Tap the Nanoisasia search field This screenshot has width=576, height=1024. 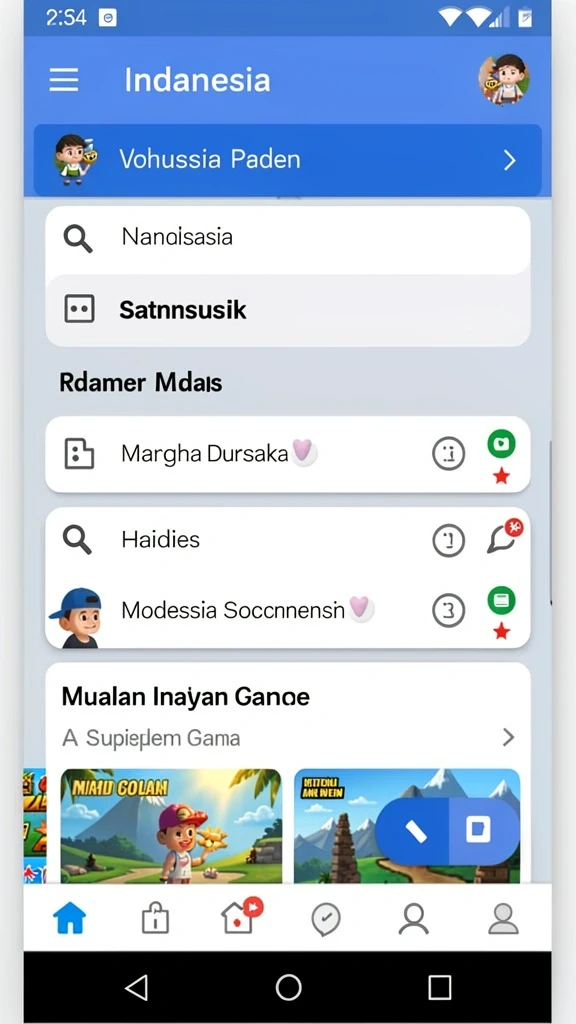pyautogui.click(x=287, y=238)
